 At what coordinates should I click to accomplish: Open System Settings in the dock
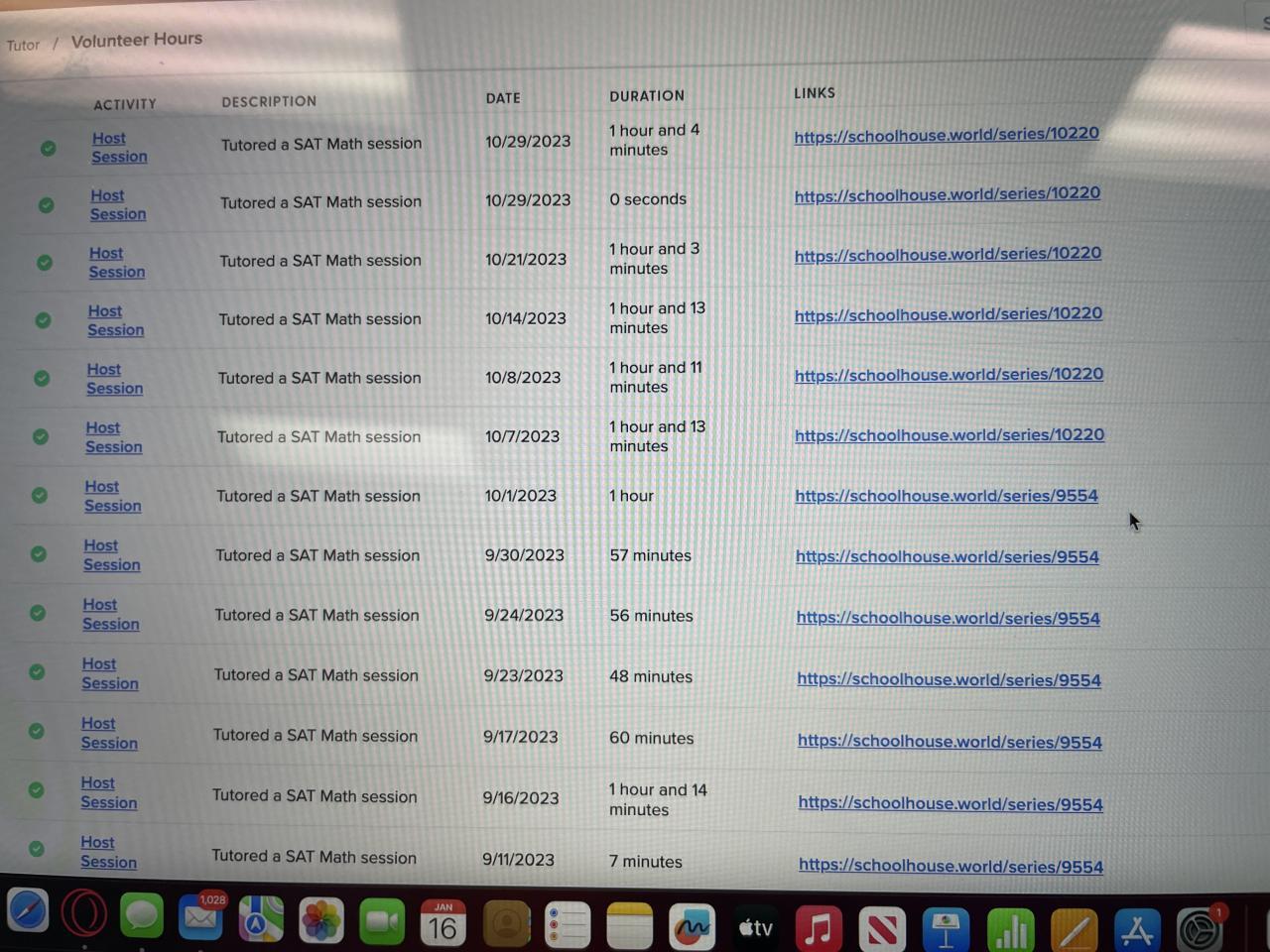point(1199,930)
